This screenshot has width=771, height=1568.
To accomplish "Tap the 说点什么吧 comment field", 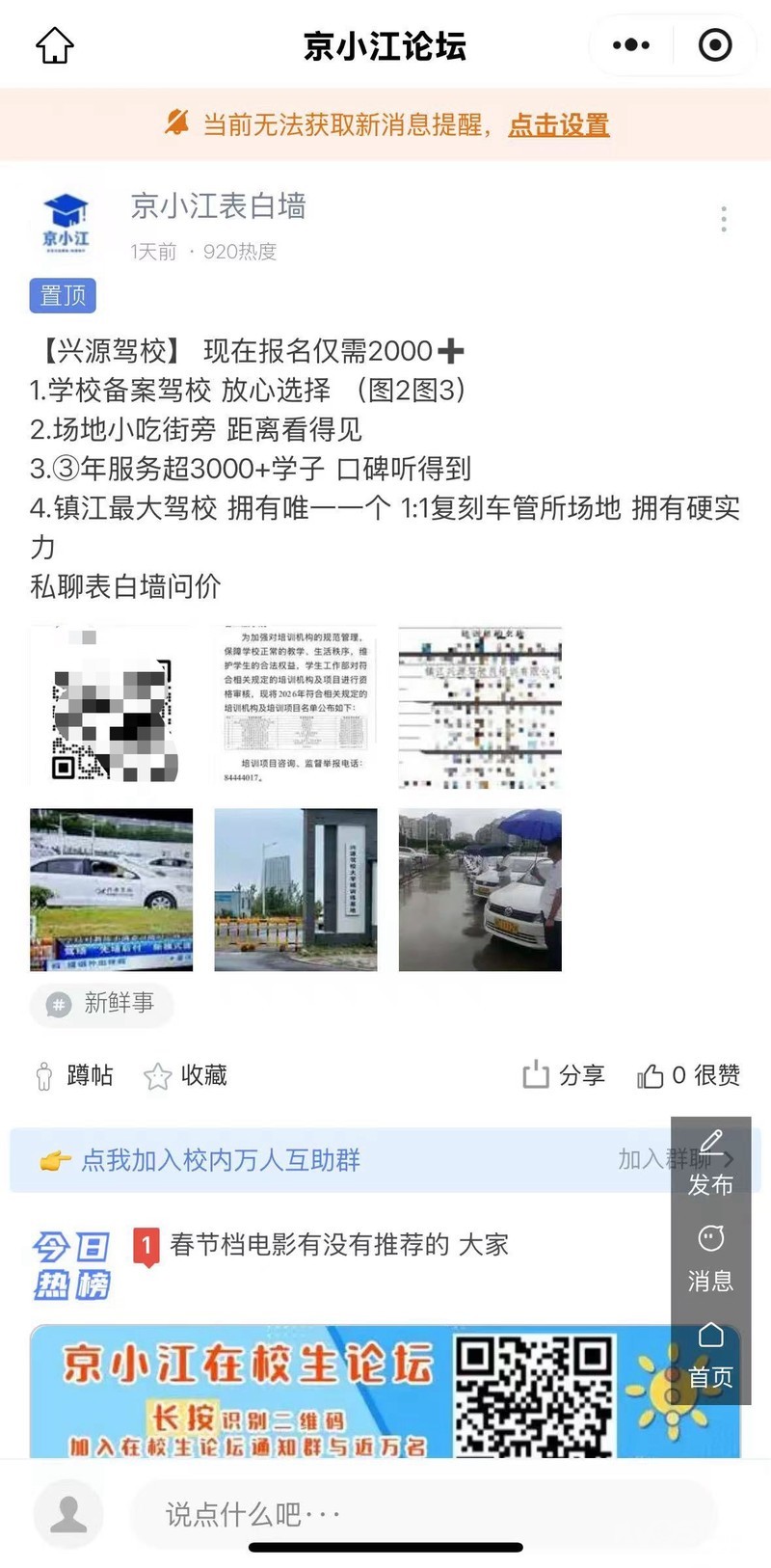I will [x=422, y=1514].
